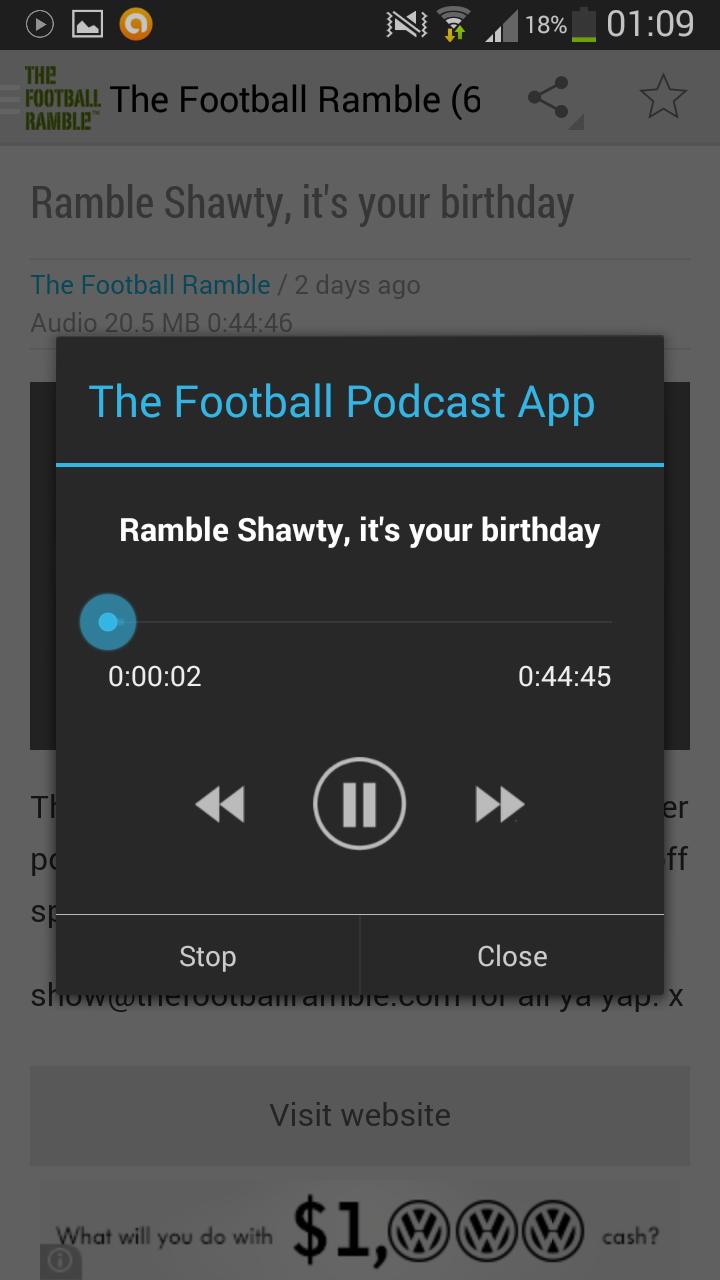This screenshot has width=720, height=1280.
Task: Tap The Football Ramble logo
Action: point(60,96)
